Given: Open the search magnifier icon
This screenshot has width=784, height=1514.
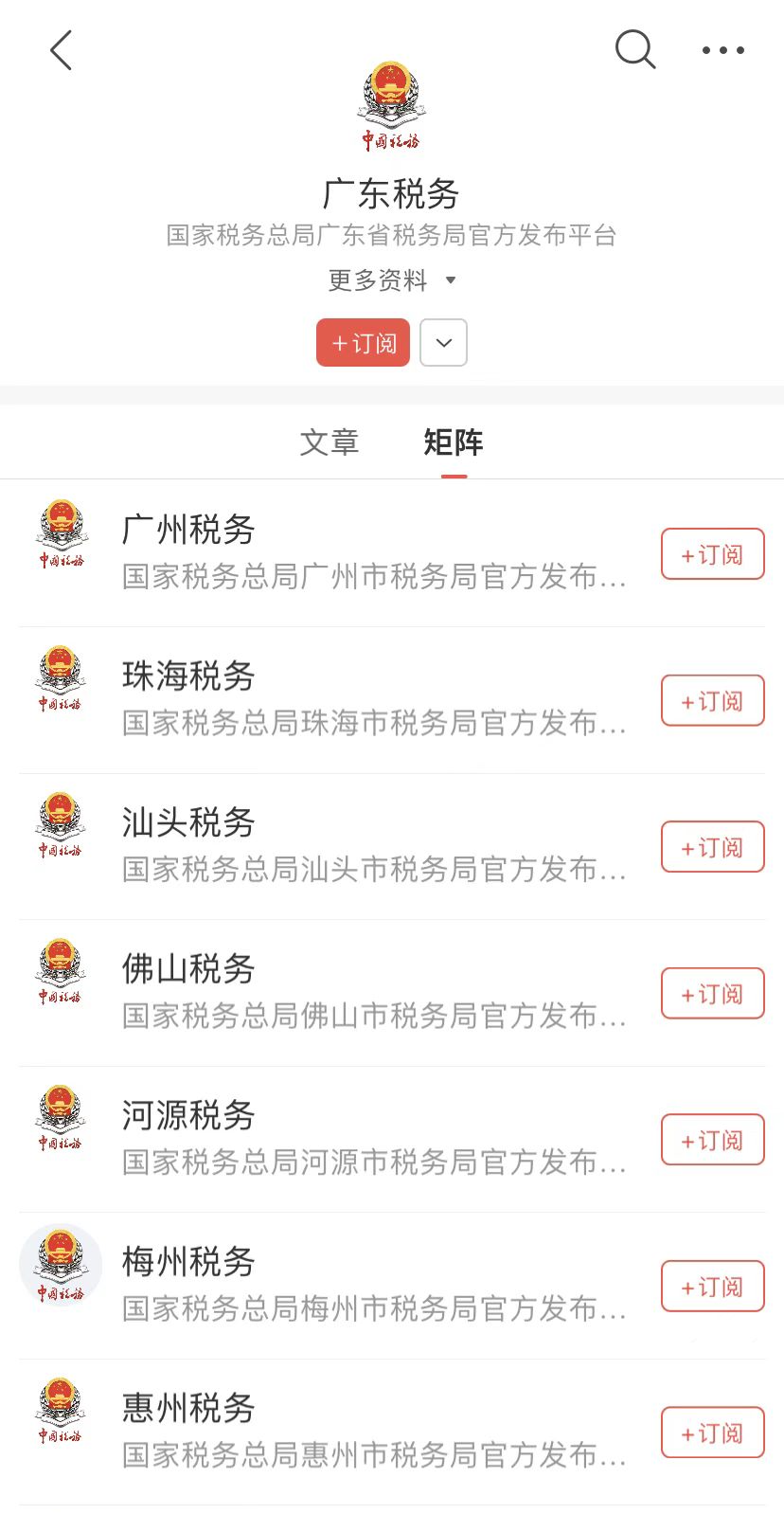Looking at the screenshot, I should point(634,49).
